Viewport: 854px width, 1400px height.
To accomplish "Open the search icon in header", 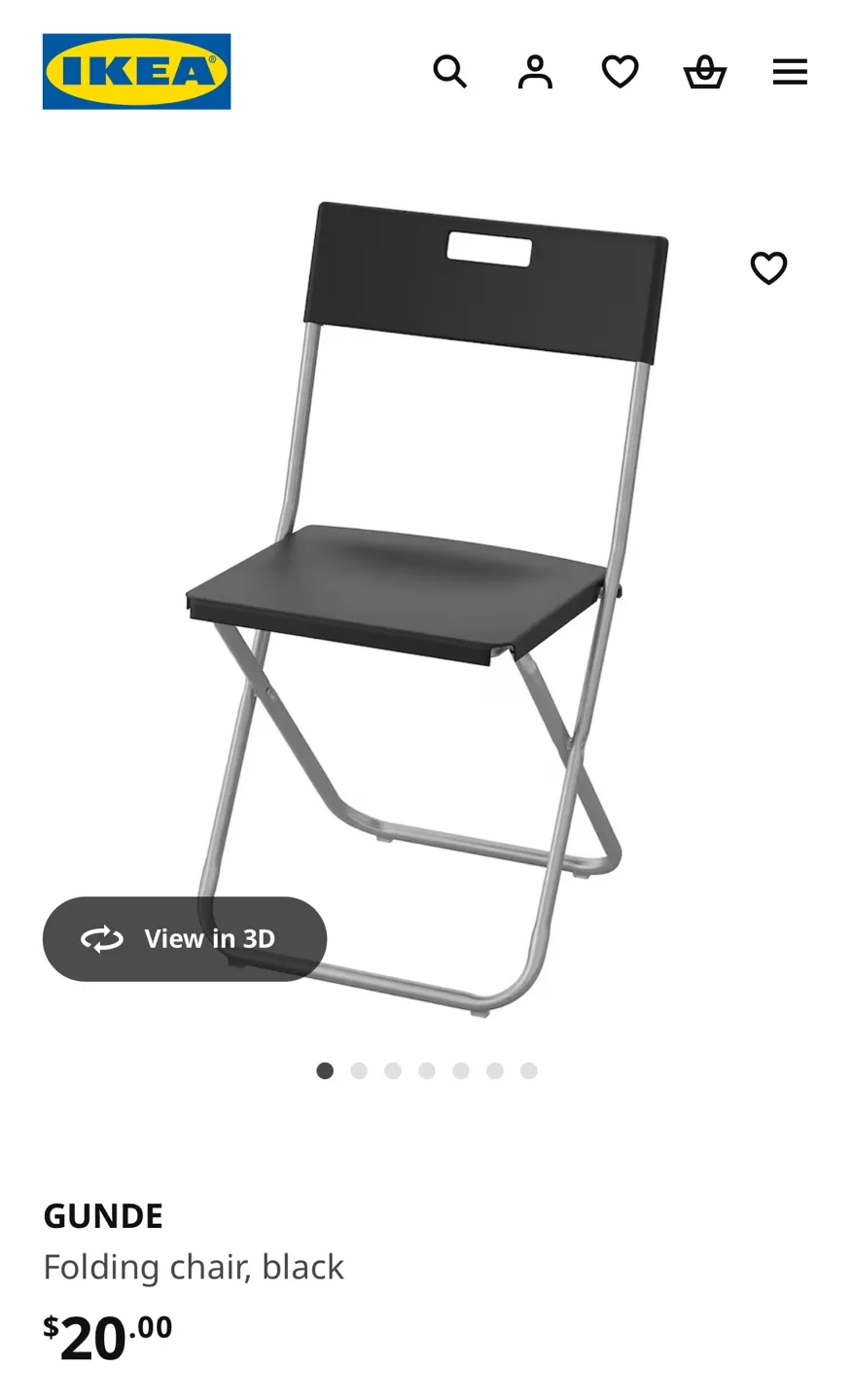I will [x=449, y=72].
